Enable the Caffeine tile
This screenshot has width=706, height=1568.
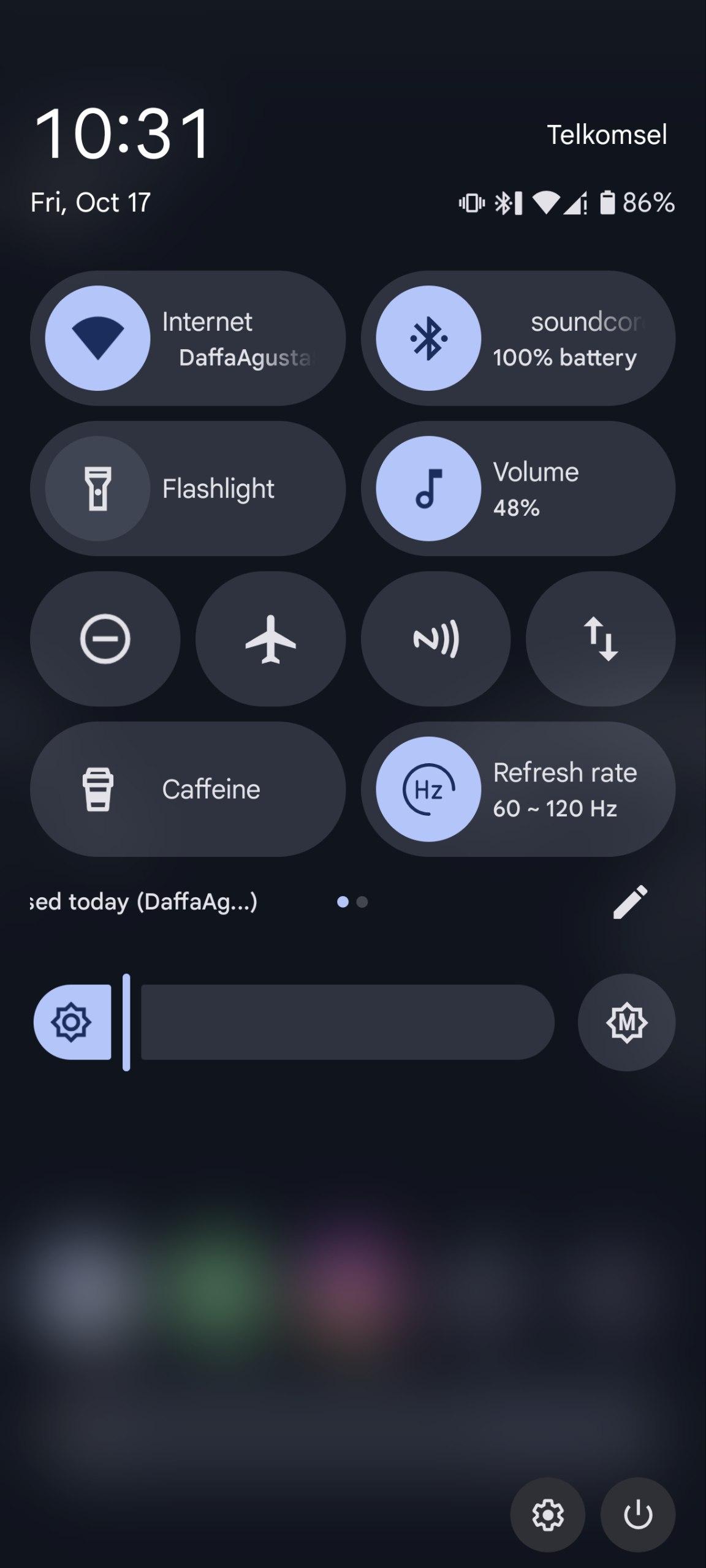[x=188, y=789]
